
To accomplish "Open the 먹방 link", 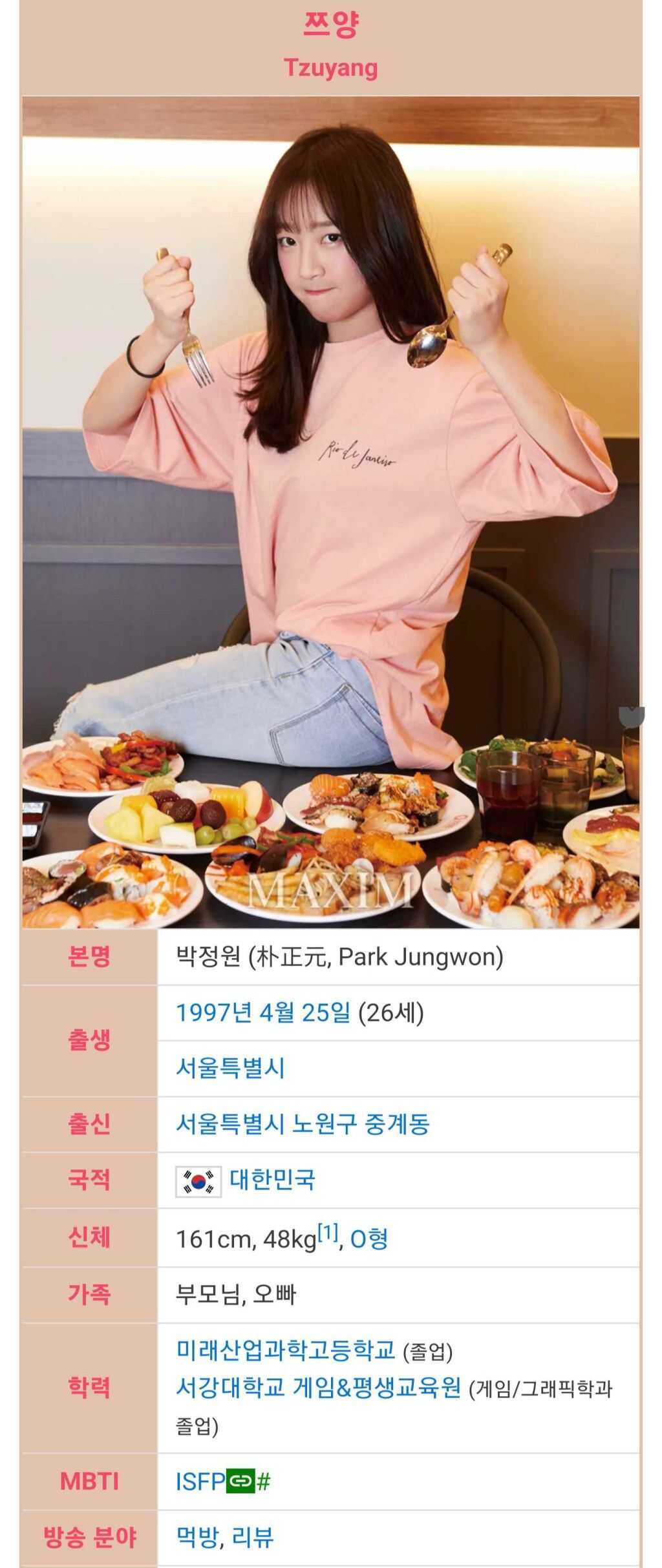I will tap(197, 1536).
